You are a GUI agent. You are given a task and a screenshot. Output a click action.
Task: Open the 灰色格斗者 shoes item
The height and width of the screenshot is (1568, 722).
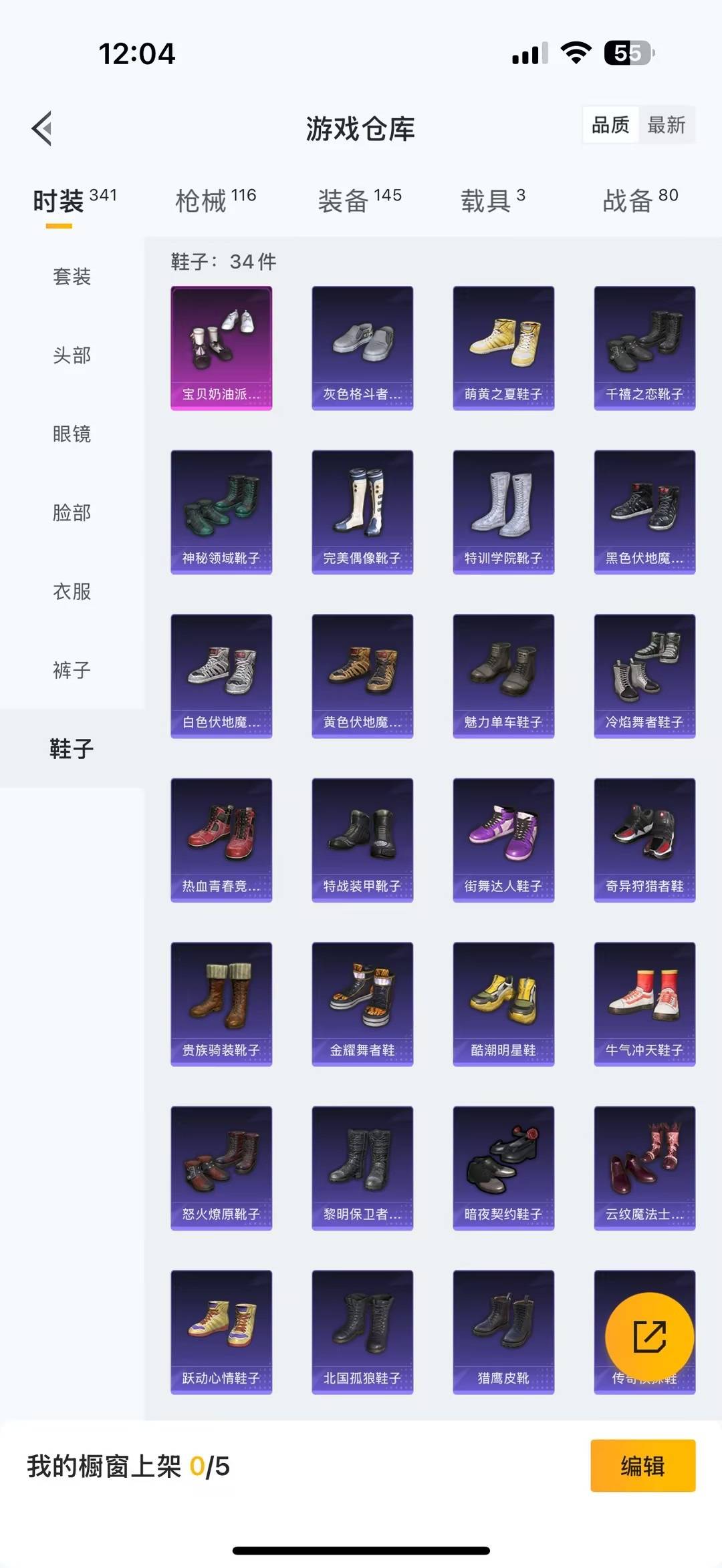point(362,346)
